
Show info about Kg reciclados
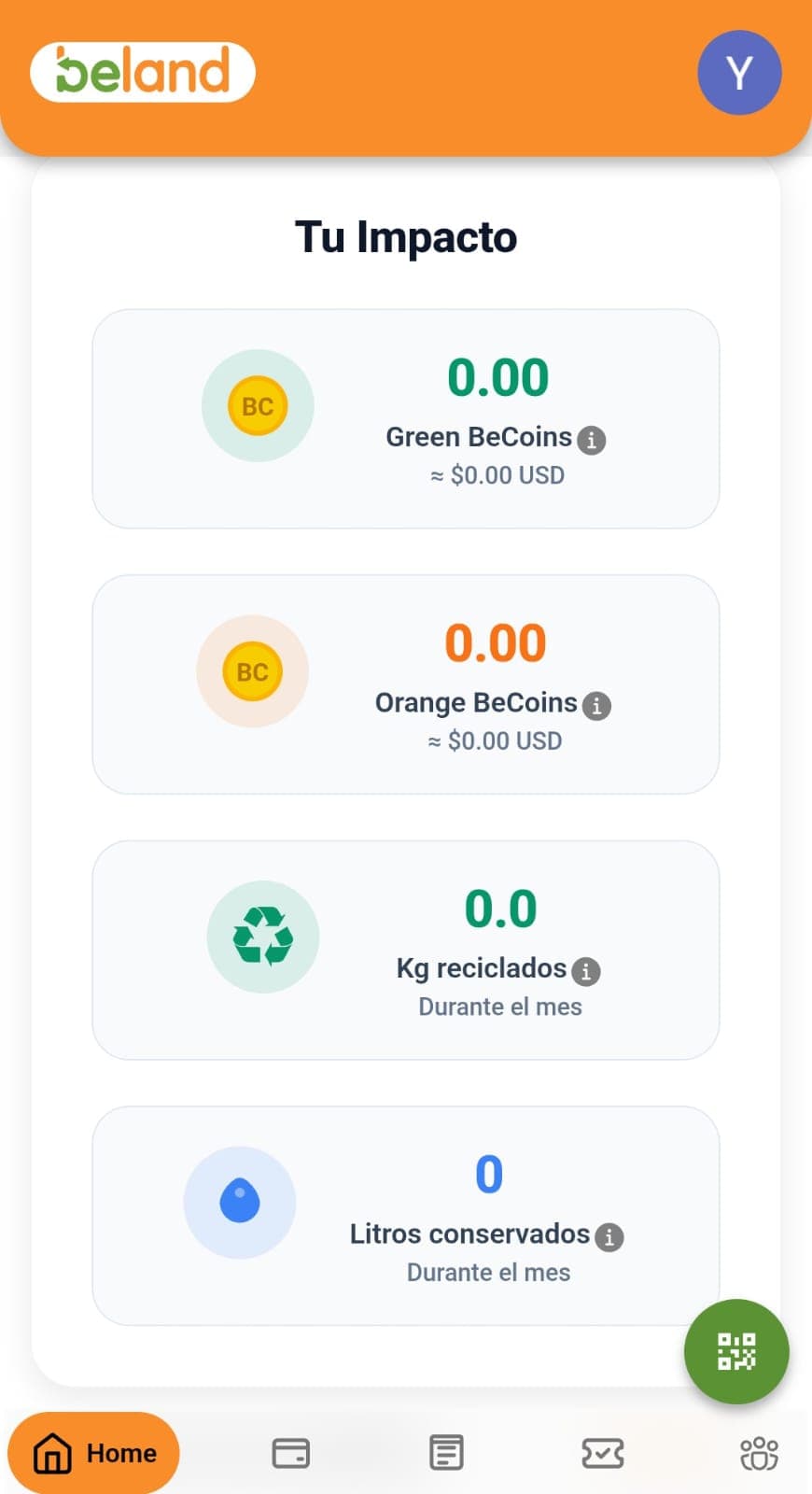(586, 971)
